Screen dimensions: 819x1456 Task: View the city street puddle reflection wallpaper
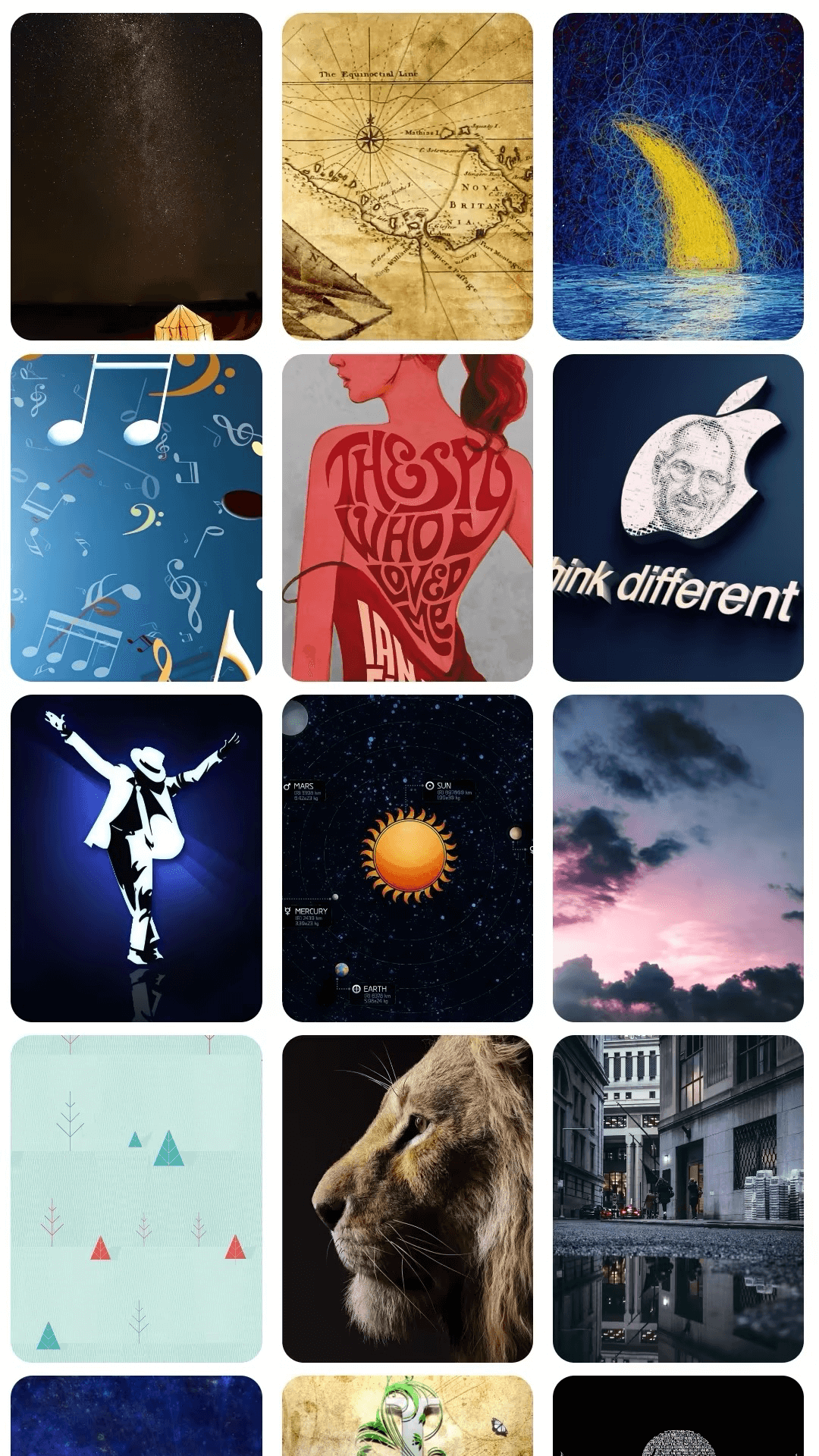(x=678, y=1198)
